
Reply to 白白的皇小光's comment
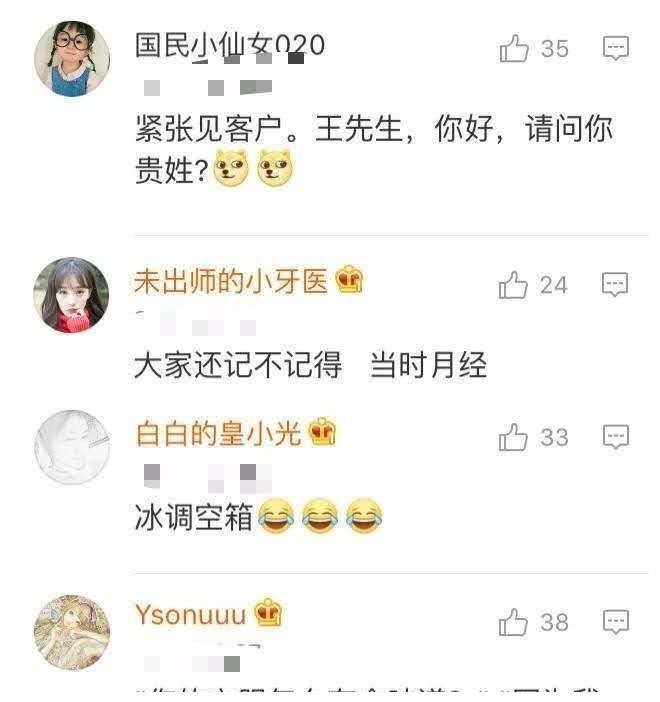pyautogui.click(x=615, y=437)
